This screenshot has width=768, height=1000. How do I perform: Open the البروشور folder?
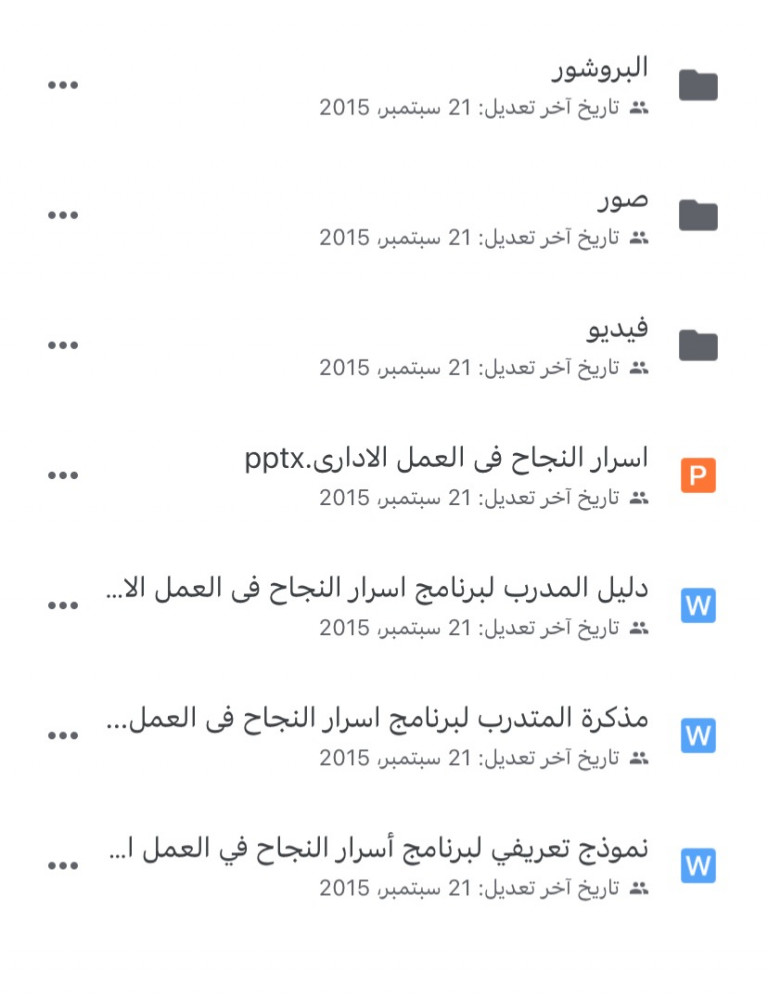(600, 68)
